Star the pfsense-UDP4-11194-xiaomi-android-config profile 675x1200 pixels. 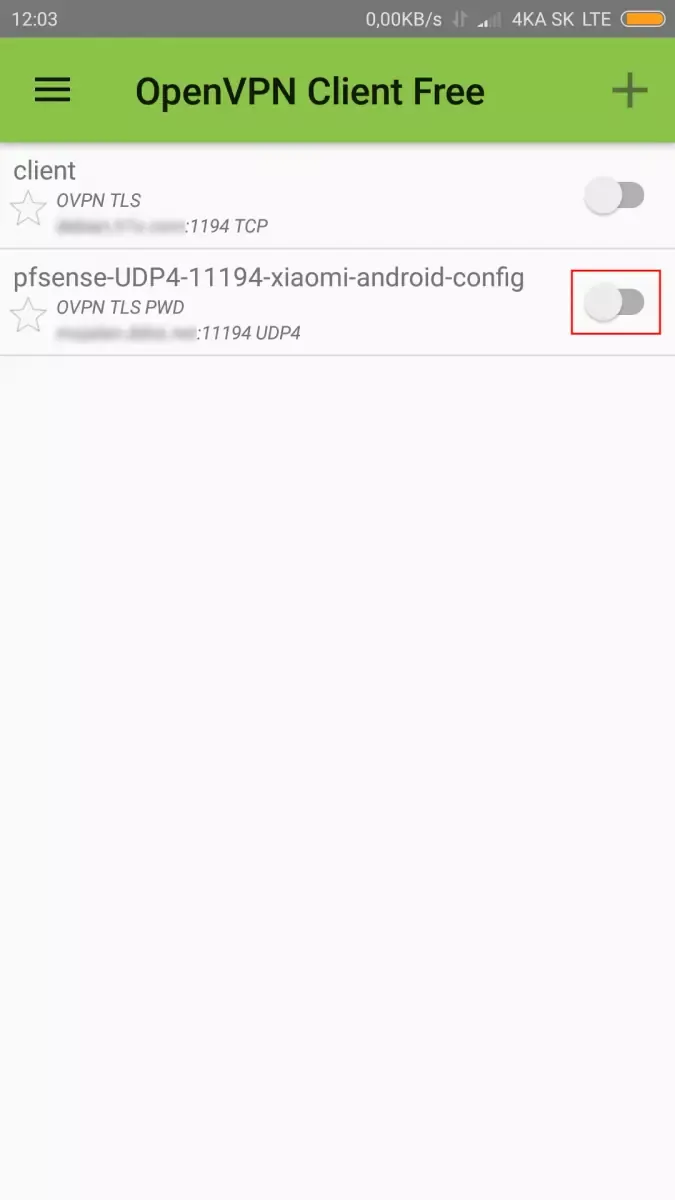[28, 316]
